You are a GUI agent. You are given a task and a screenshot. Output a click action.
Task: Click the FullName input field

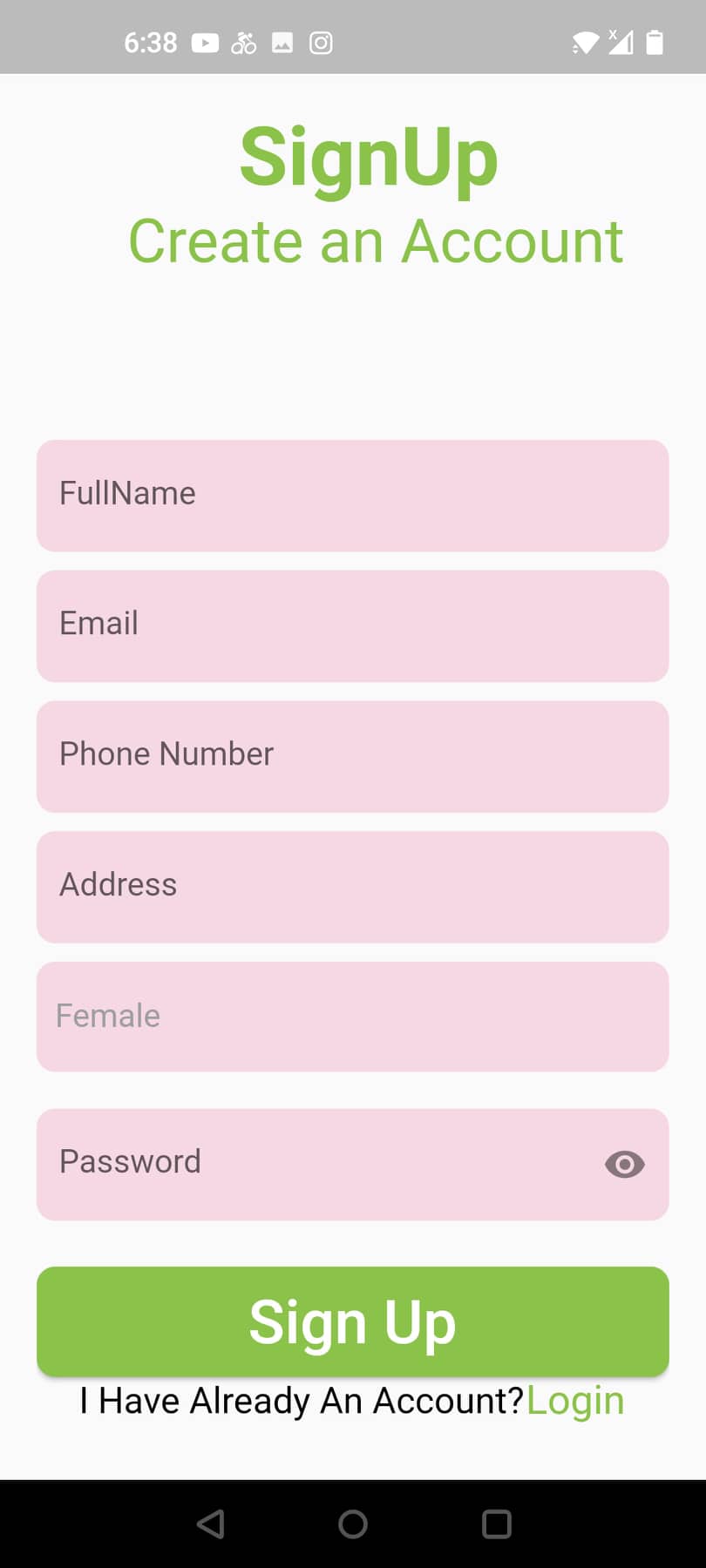coord(352,495)
